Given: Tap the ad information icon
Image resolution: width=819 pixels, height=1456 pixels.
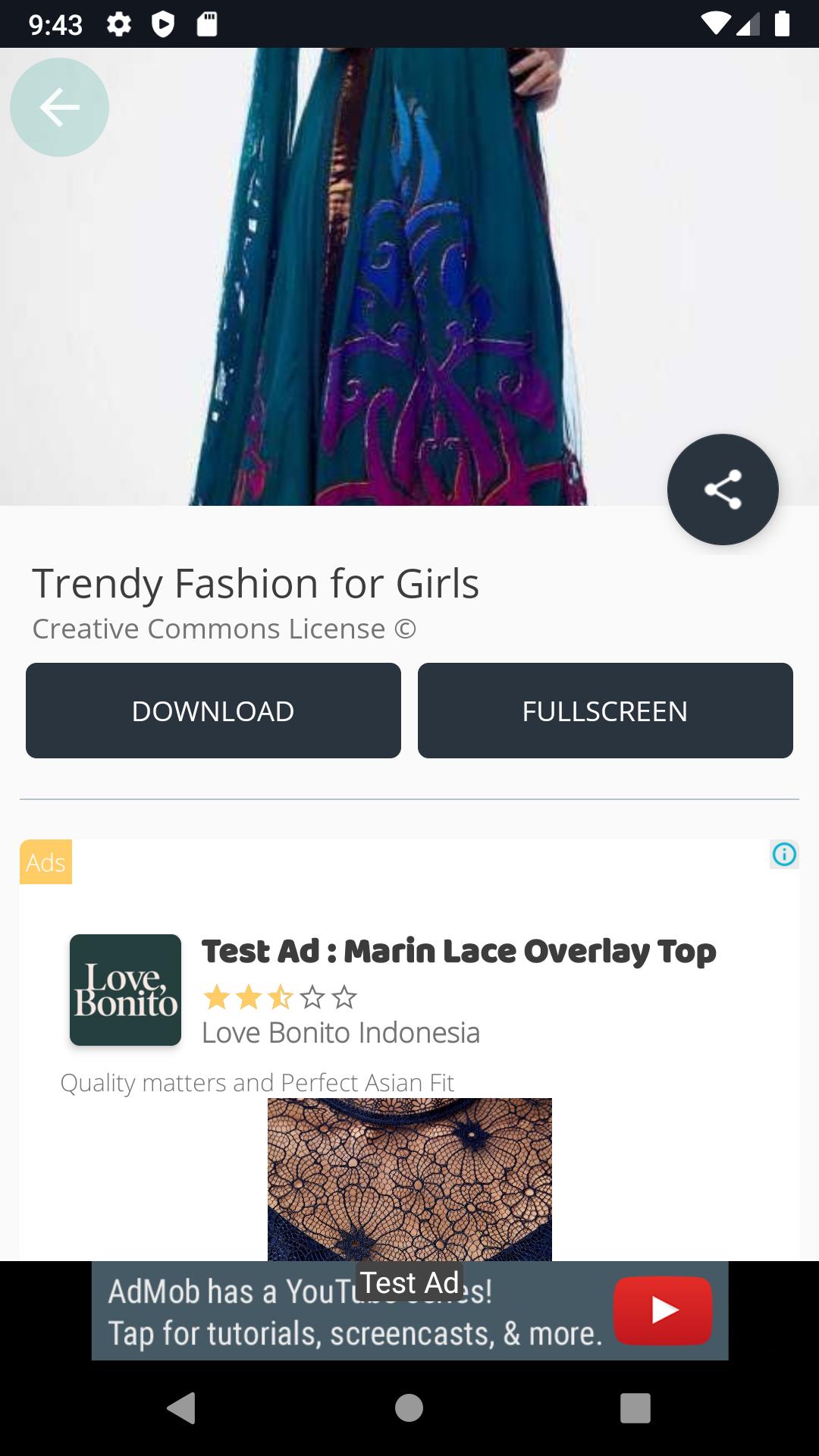Looking at the screenshot, I should 786,854.
